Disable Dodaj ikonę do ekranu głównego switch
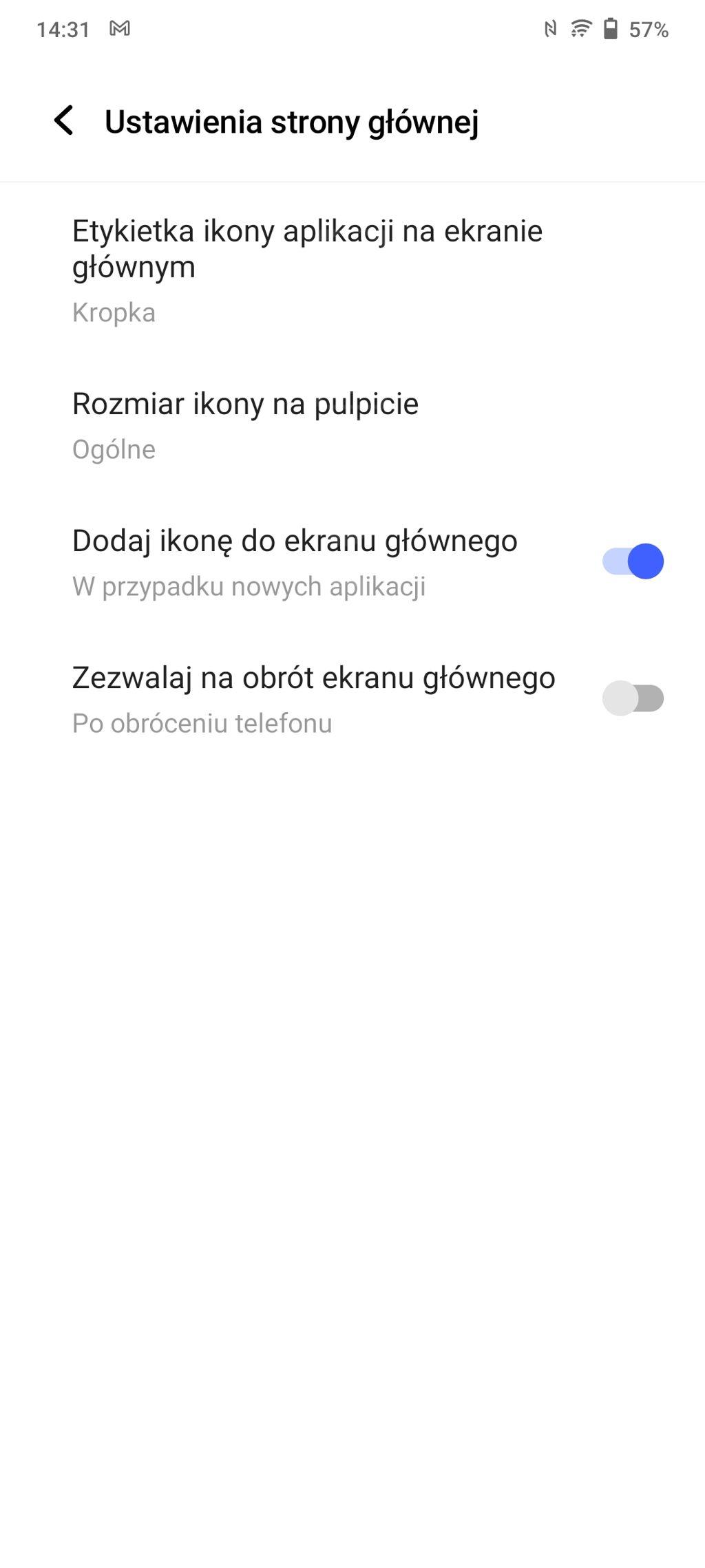This screenshot has height=1568, width=705. [x=632, y=561]
